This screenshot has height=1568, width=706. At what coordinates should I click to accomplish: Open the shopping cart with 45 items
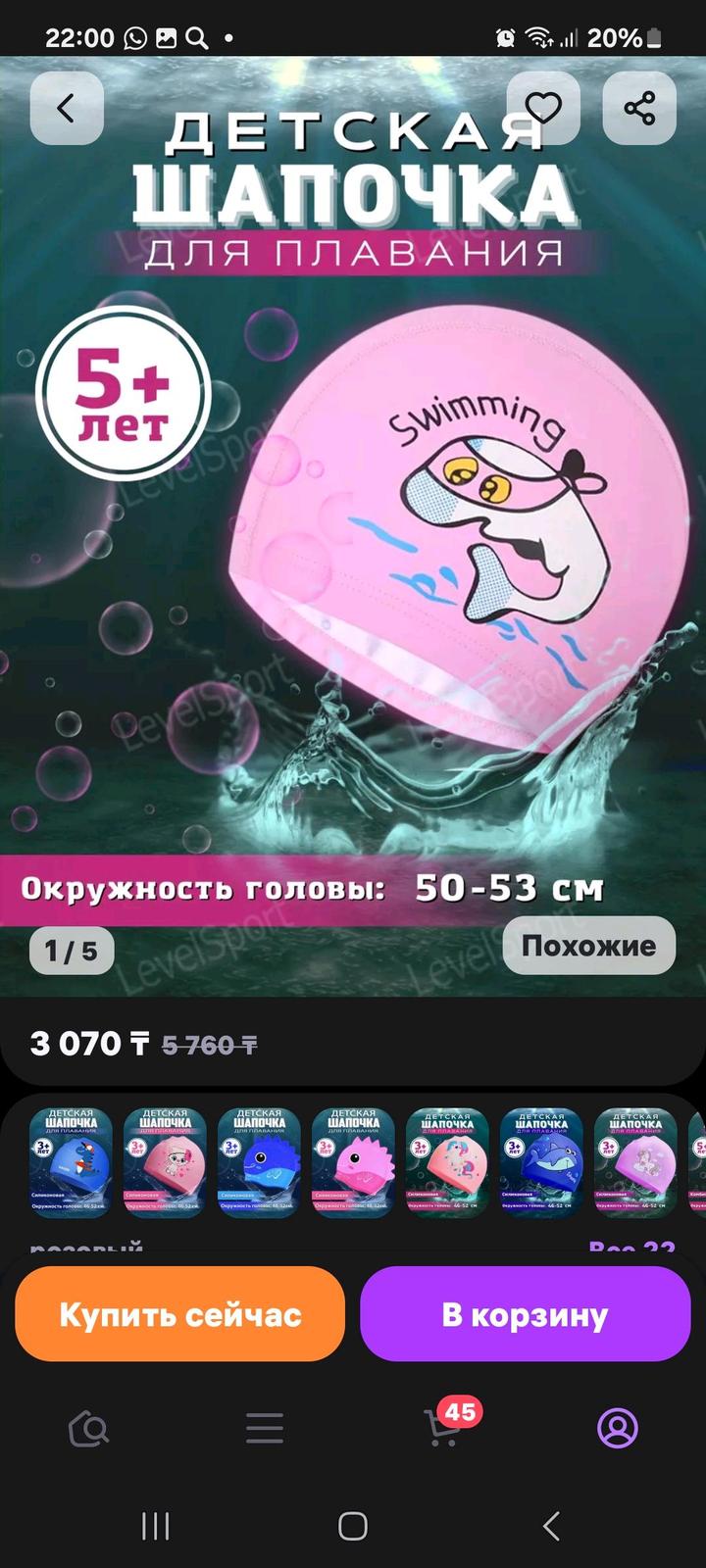click(x=443, y=1427)
